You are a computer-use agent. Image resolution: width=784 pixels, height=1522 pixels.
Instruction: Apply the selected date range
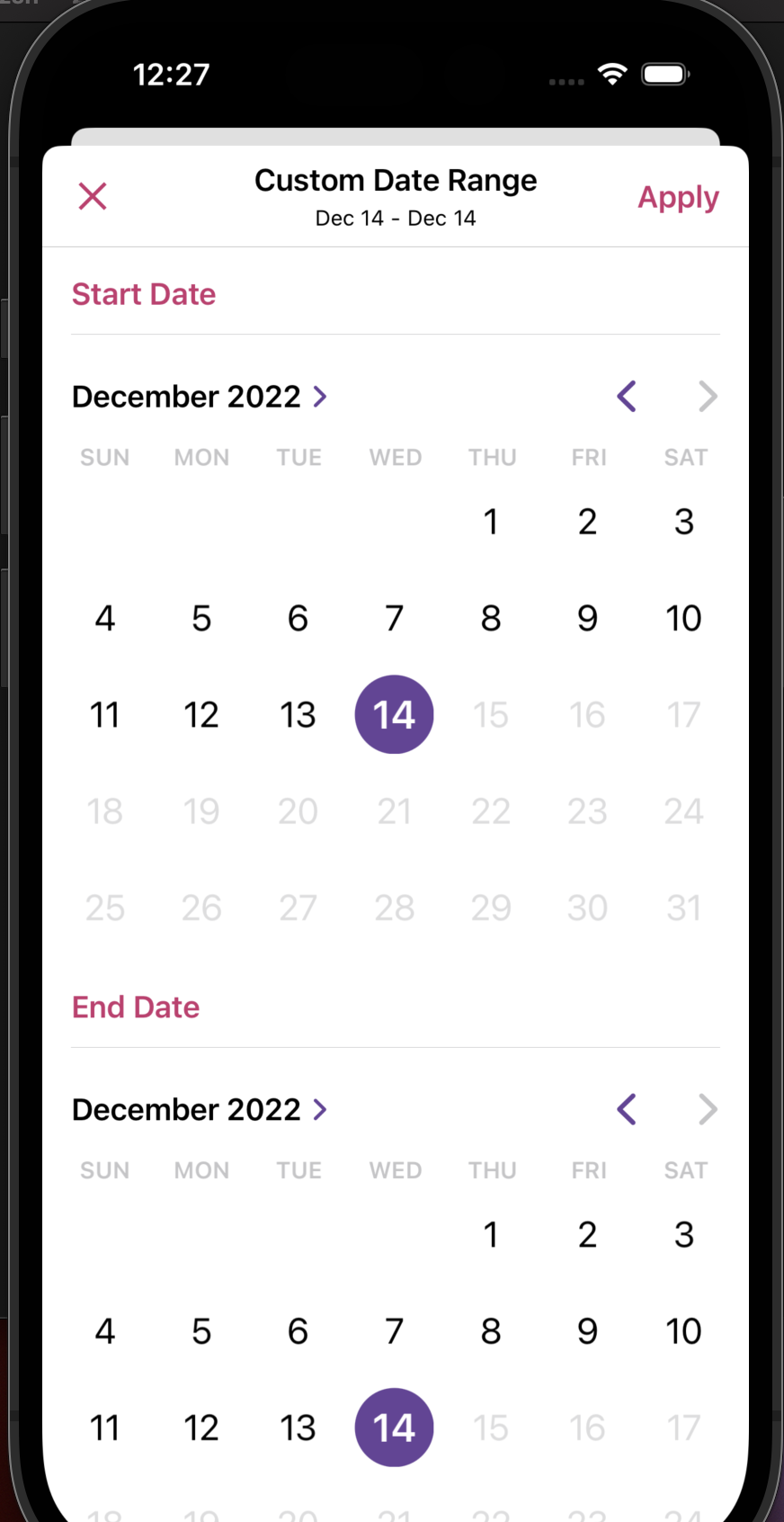(x=678, y=197)
